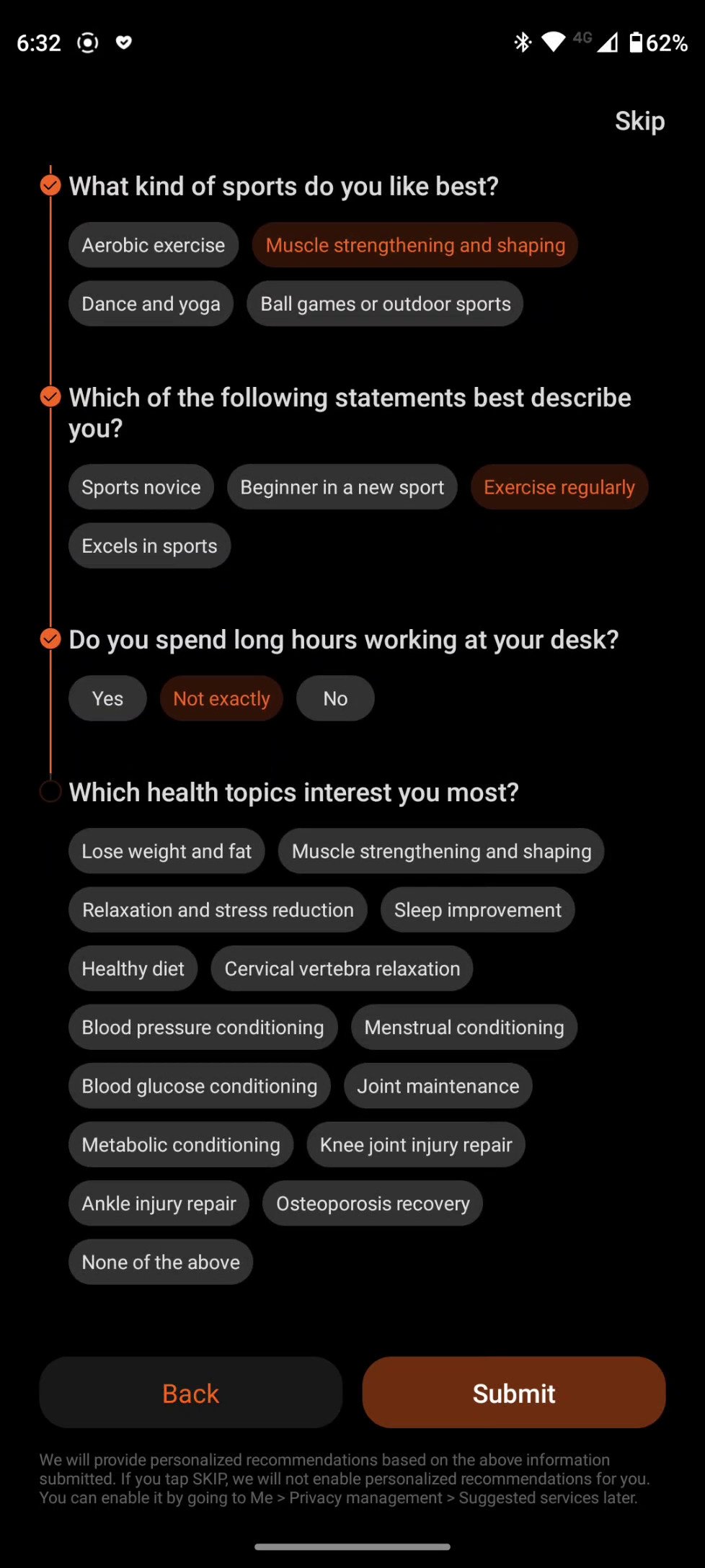
Task: Choose Relaxation and stress reduction
Action: 218,910
